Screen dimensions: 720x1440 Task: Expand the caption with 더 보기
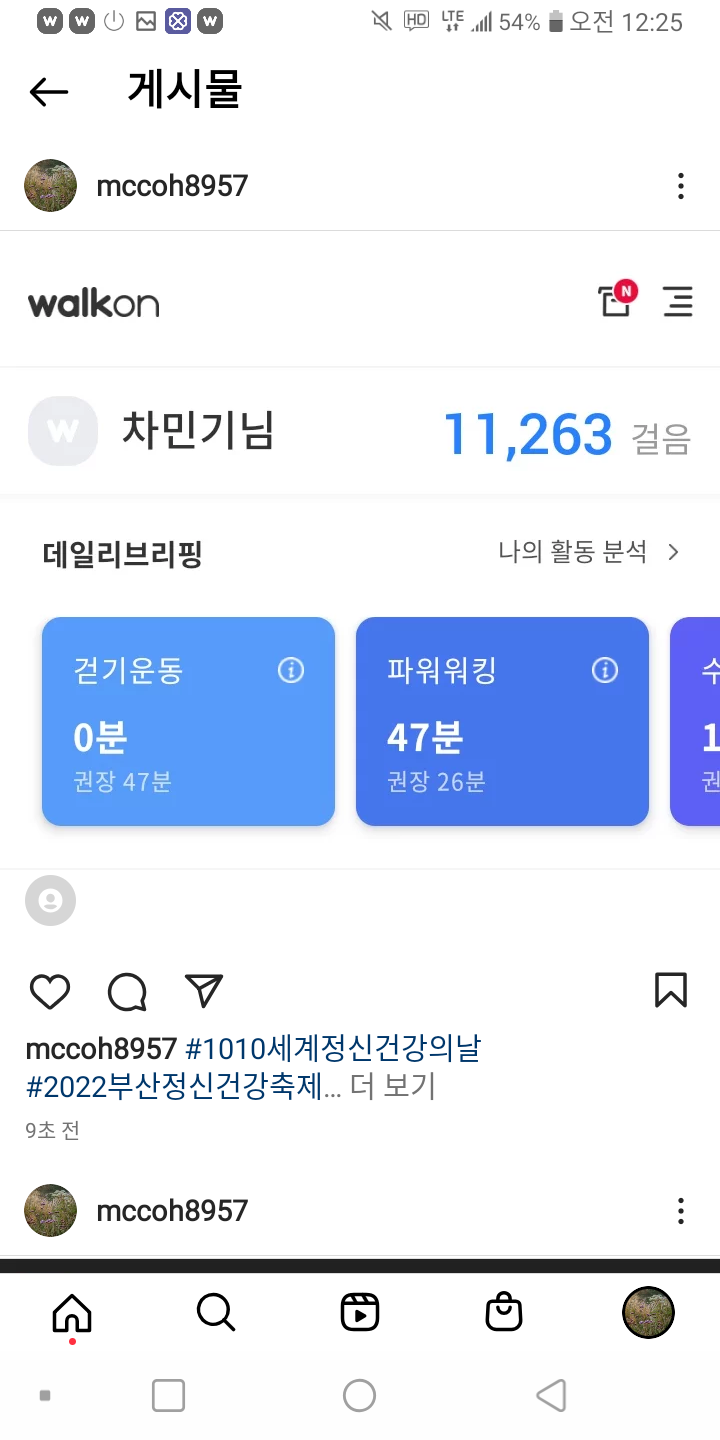click(393, 1087)
